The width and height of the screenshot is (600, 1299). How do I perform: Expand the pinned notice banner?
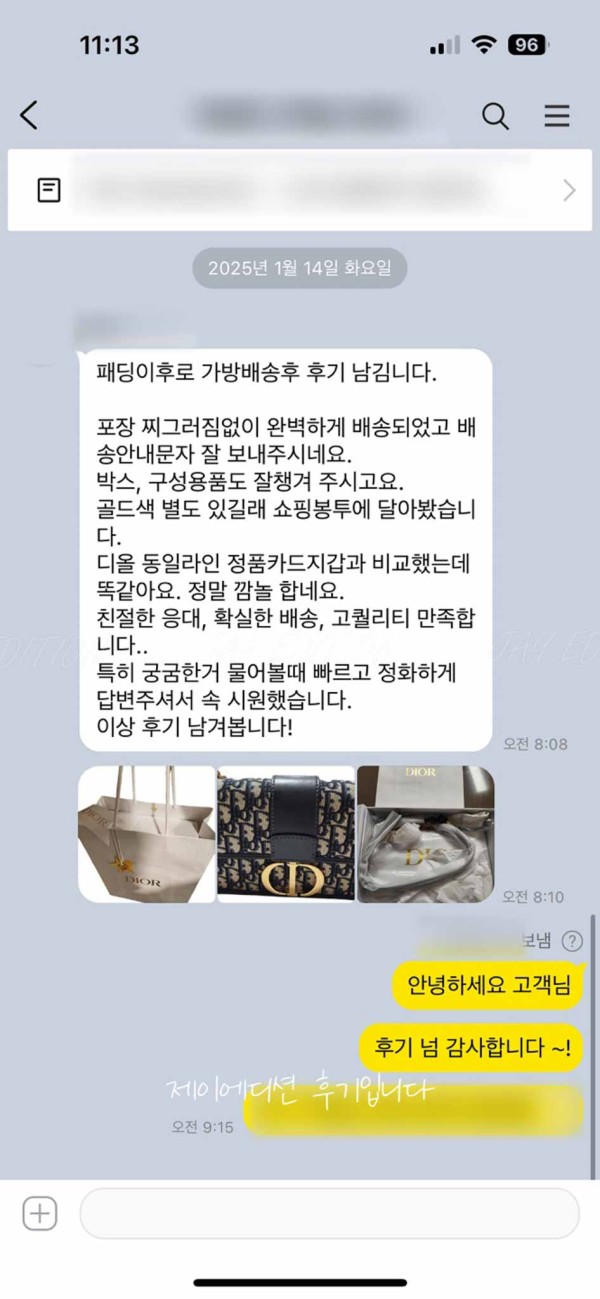pos(569,190)
